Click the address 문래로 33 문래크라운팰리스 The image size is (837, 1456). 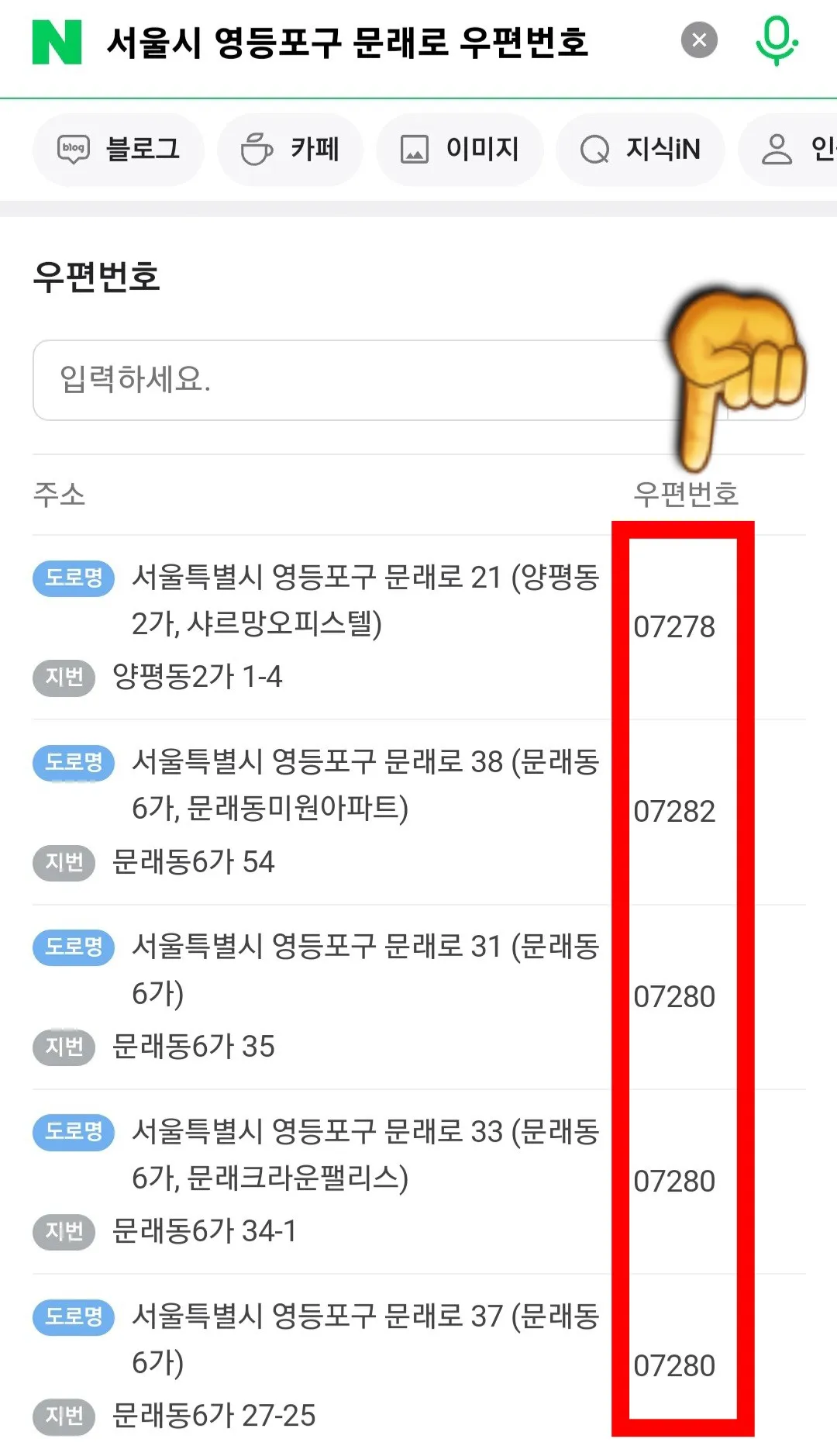[x=364, y=1157]
